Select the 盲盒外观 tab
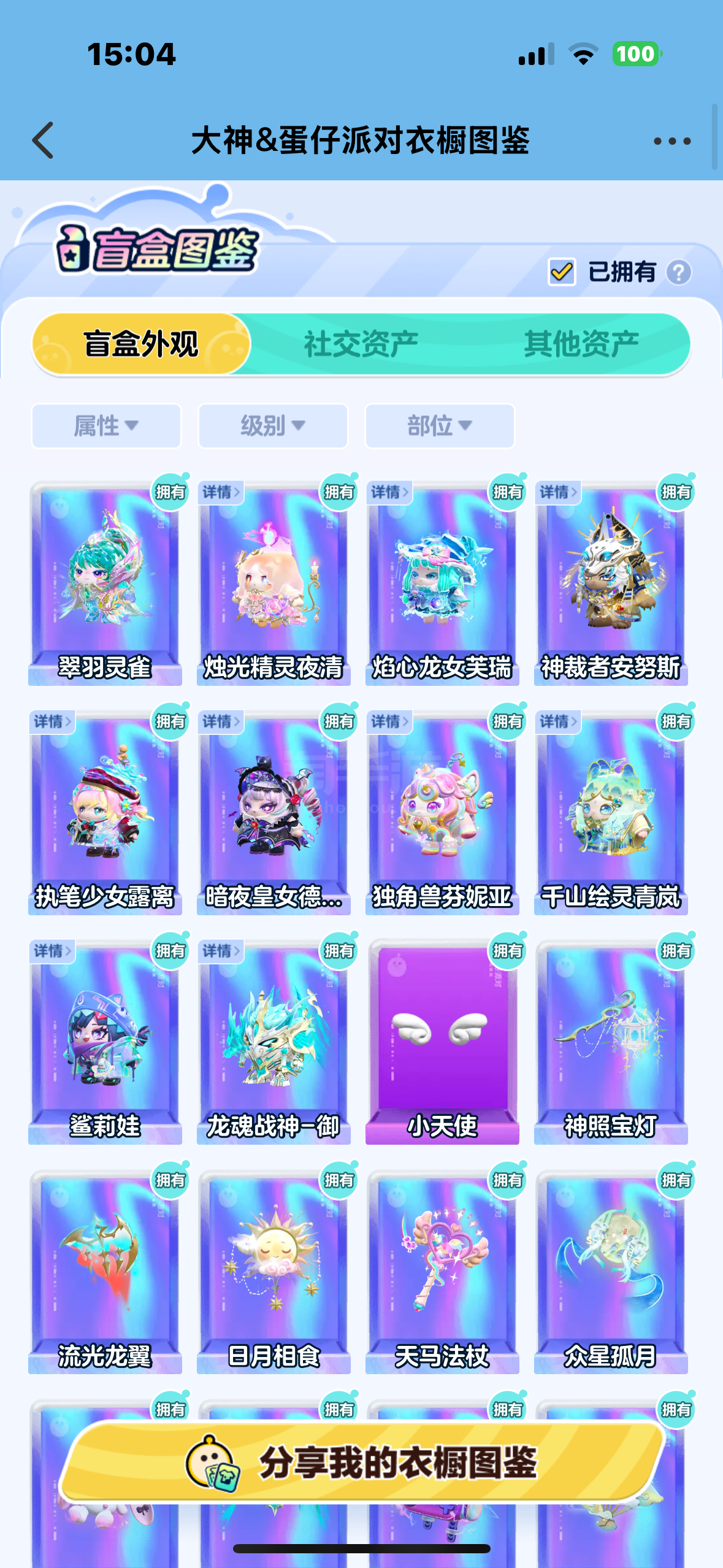Image resolution: width=723 pixels, height=1568 pixels. tap(141, 344)
